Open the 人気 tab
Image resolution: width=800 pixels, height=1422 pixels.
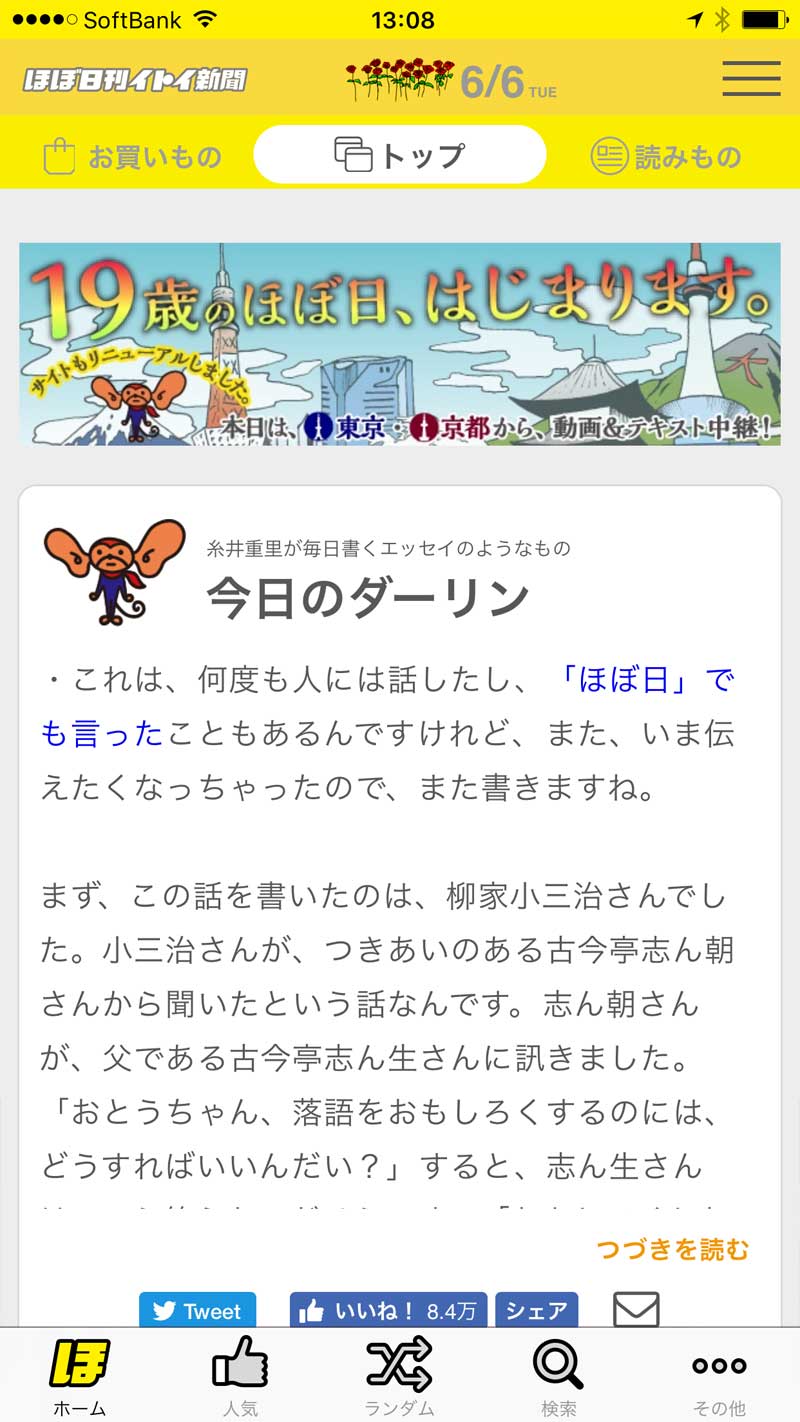[240, 1377]
